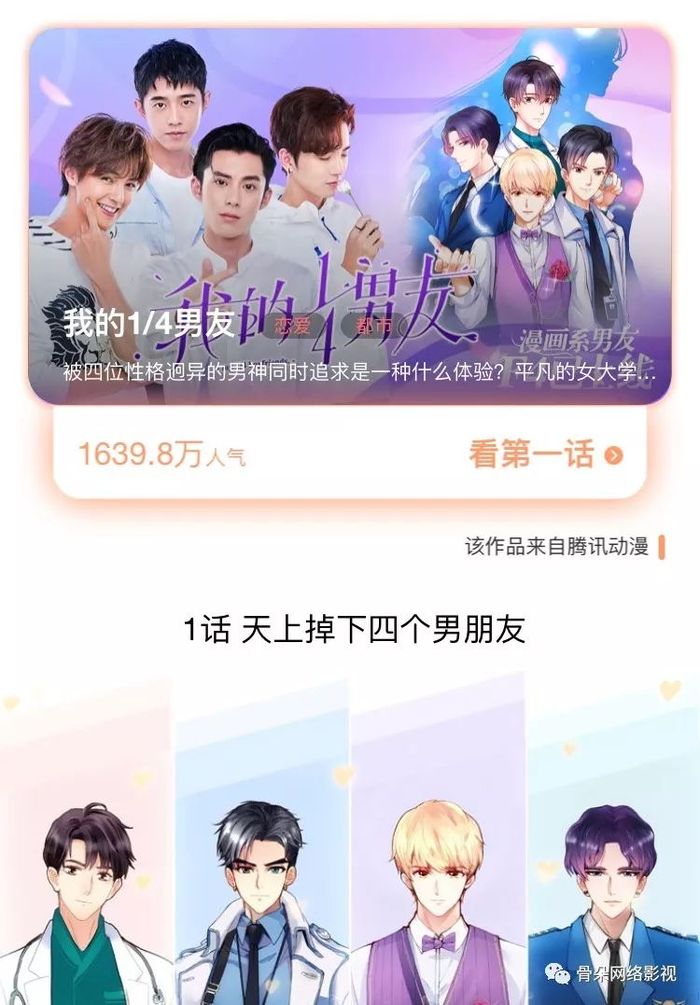Tap 看第一话 to read first chapter

point(545,455)
